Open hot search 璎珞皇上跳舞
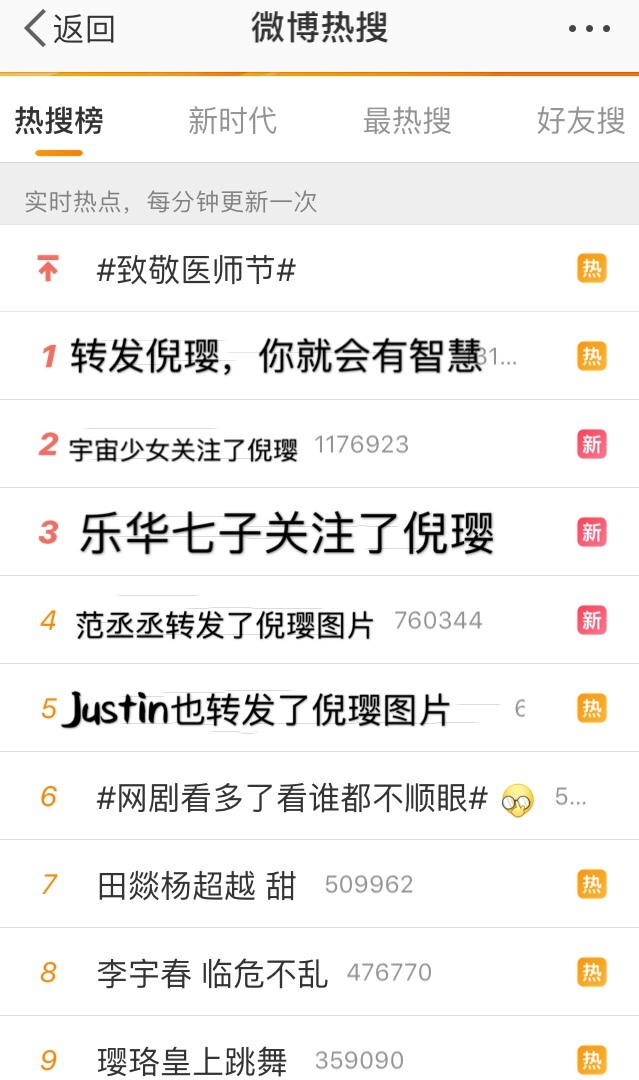The height and width of the screenshot is (1080, 639). click(x=320, y=1048)
